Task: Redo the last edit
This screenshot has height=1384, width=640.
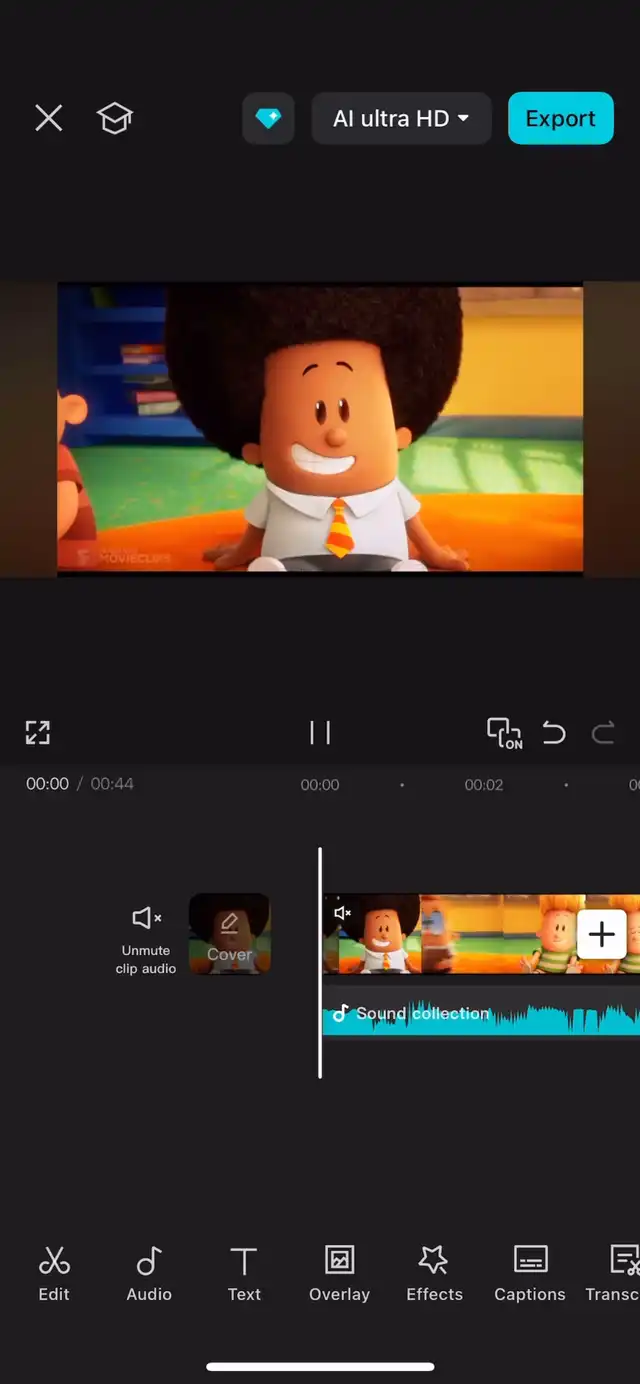Action: (x=603, y=733)
